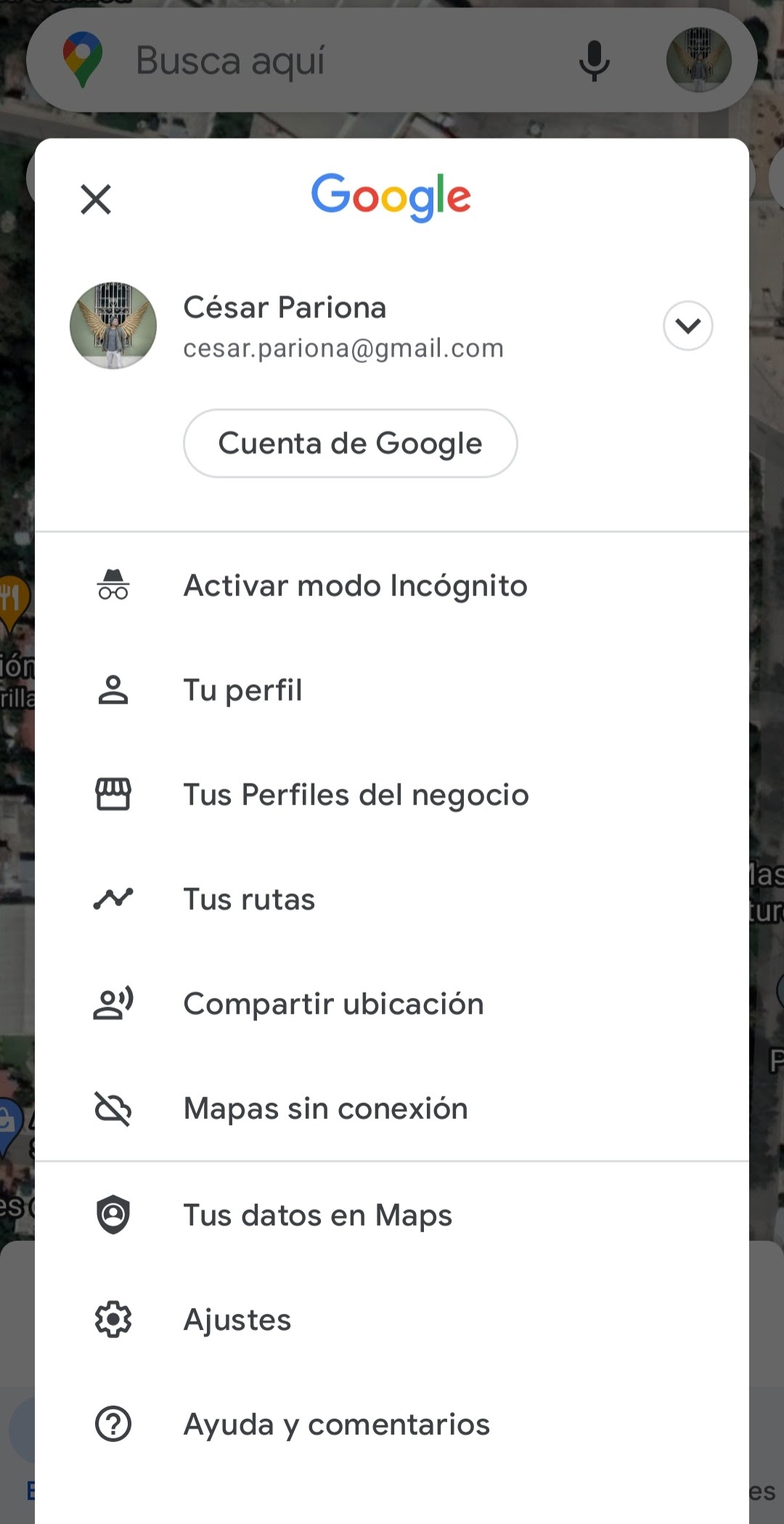This screenshot has height=1524, width=784.
Task: View Tus datos en Maps
Action: tap(392, 1215)
